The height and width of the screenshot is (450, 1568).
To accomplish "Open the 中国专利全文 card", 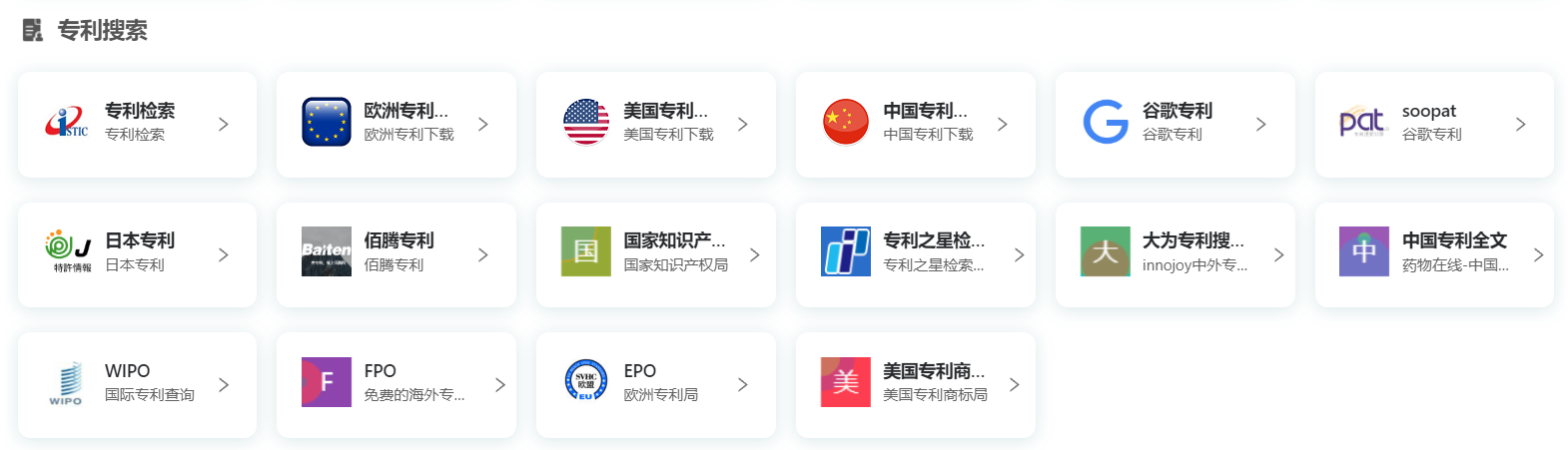I will (x=1434, y=254).
